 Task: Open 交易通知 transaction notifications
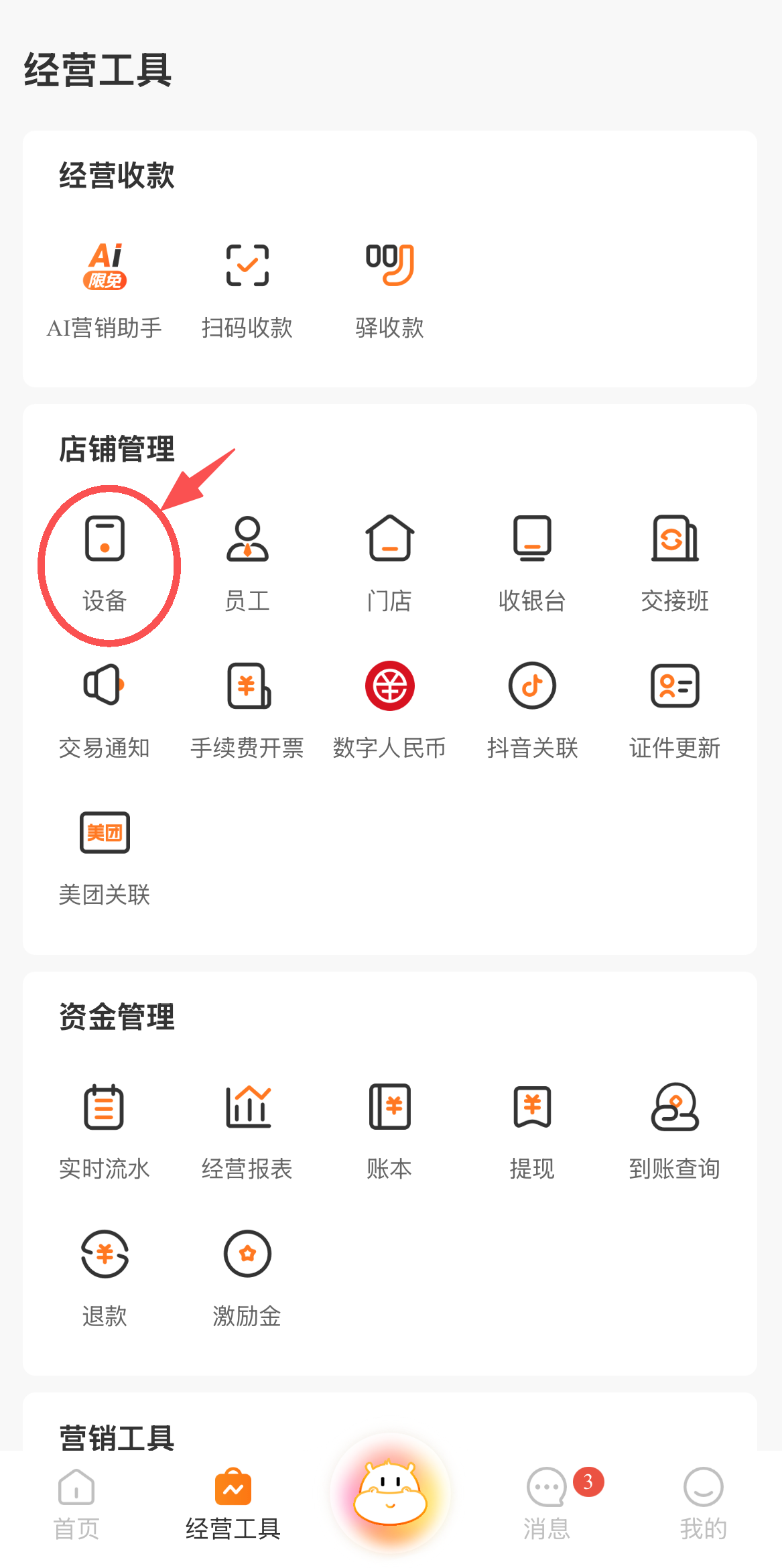coord(105,710)
